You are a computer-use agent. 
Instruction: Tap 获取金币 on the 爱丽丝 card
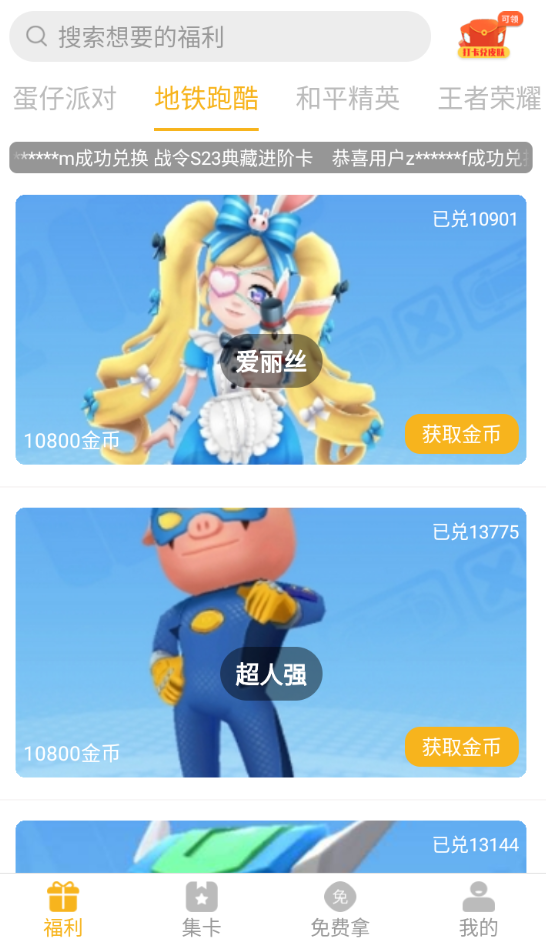tap(462, 434)
